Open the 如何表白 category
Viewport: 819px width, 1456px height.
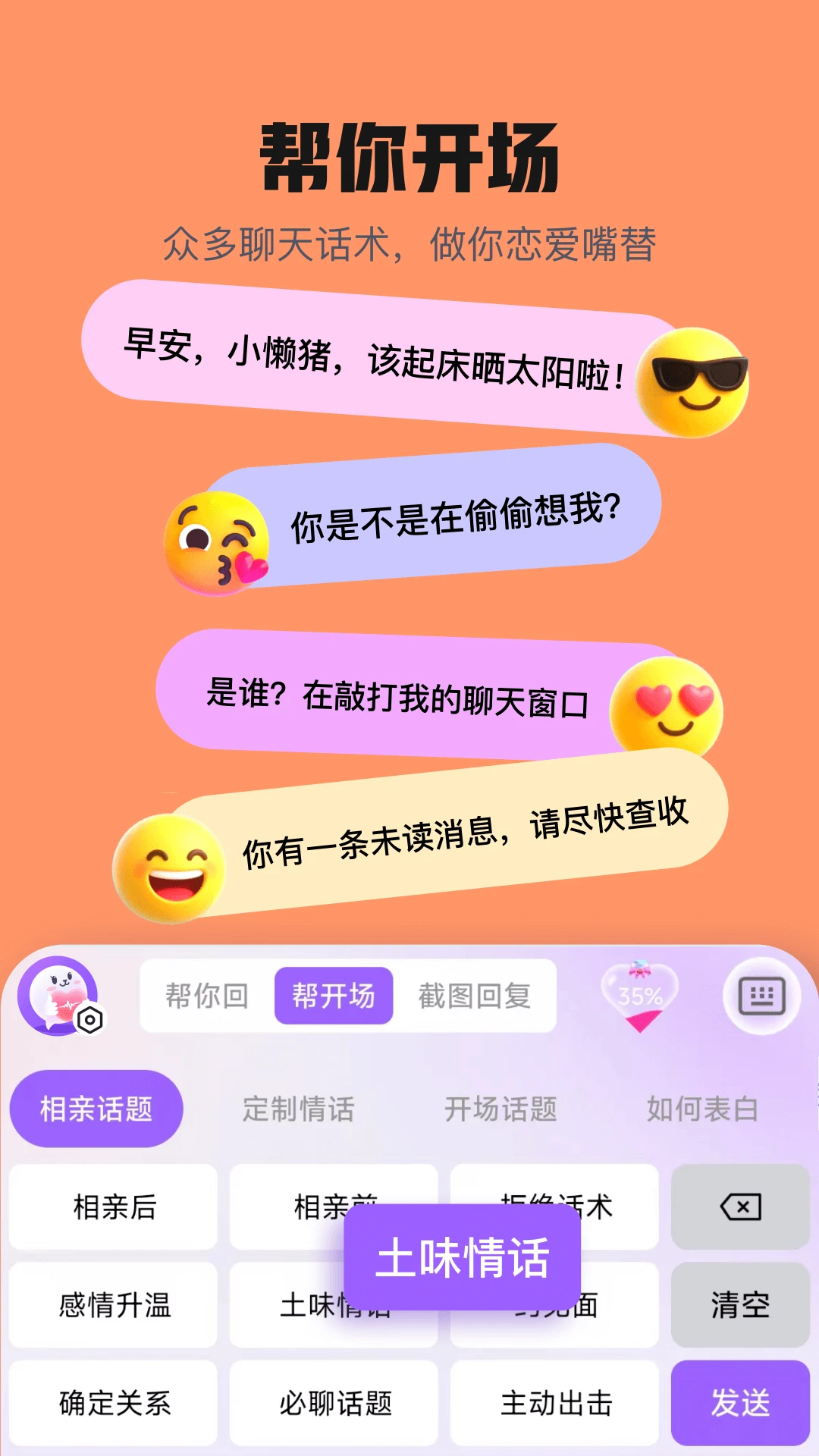701,1109
